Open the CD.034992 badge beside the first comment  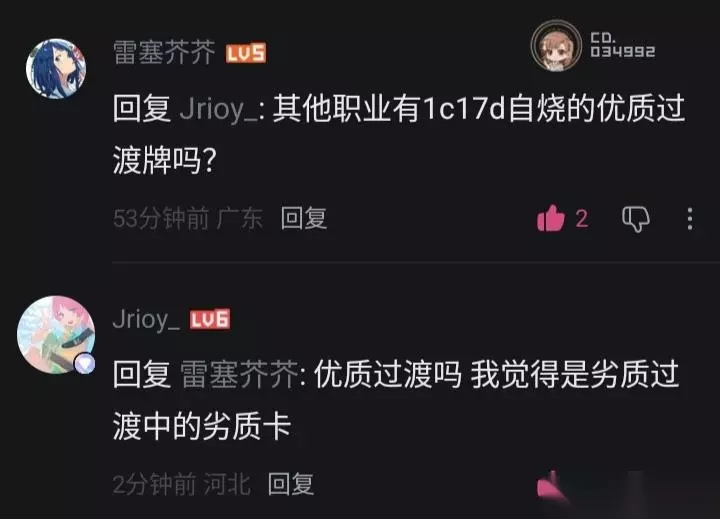point(593,46)
